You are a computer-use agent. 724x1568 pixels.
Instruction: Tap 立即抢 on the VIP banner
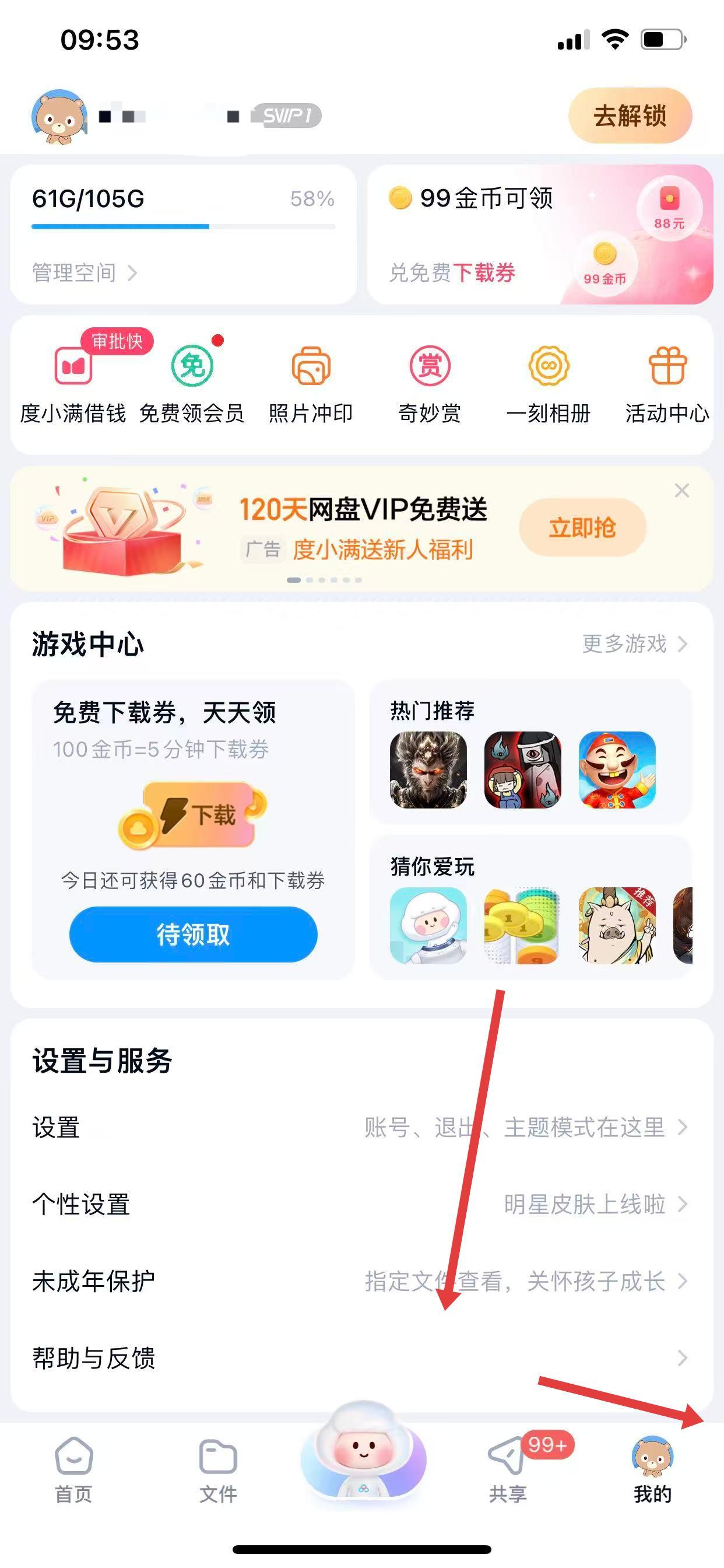tap(582, 528)
